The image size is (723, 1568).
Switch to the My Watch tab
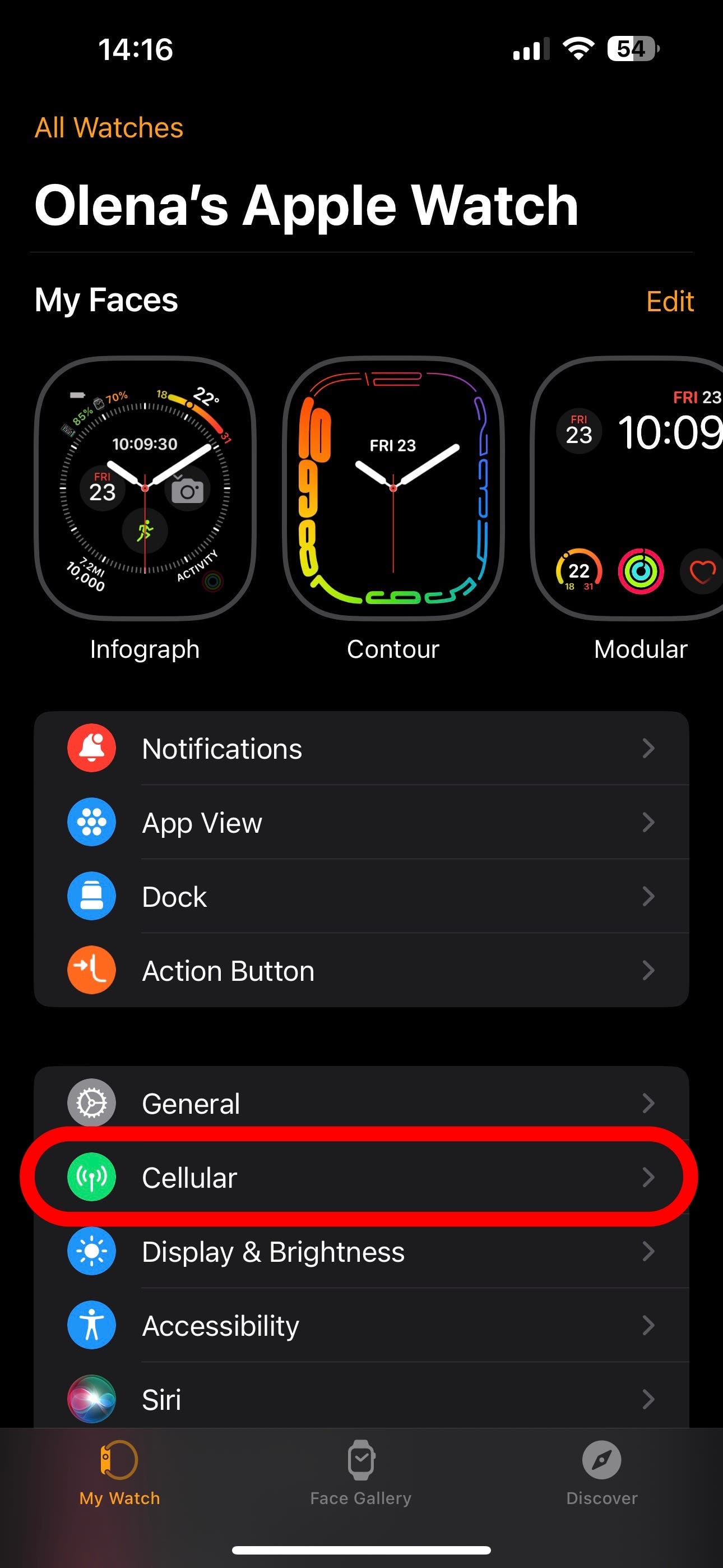(119, 1473)
